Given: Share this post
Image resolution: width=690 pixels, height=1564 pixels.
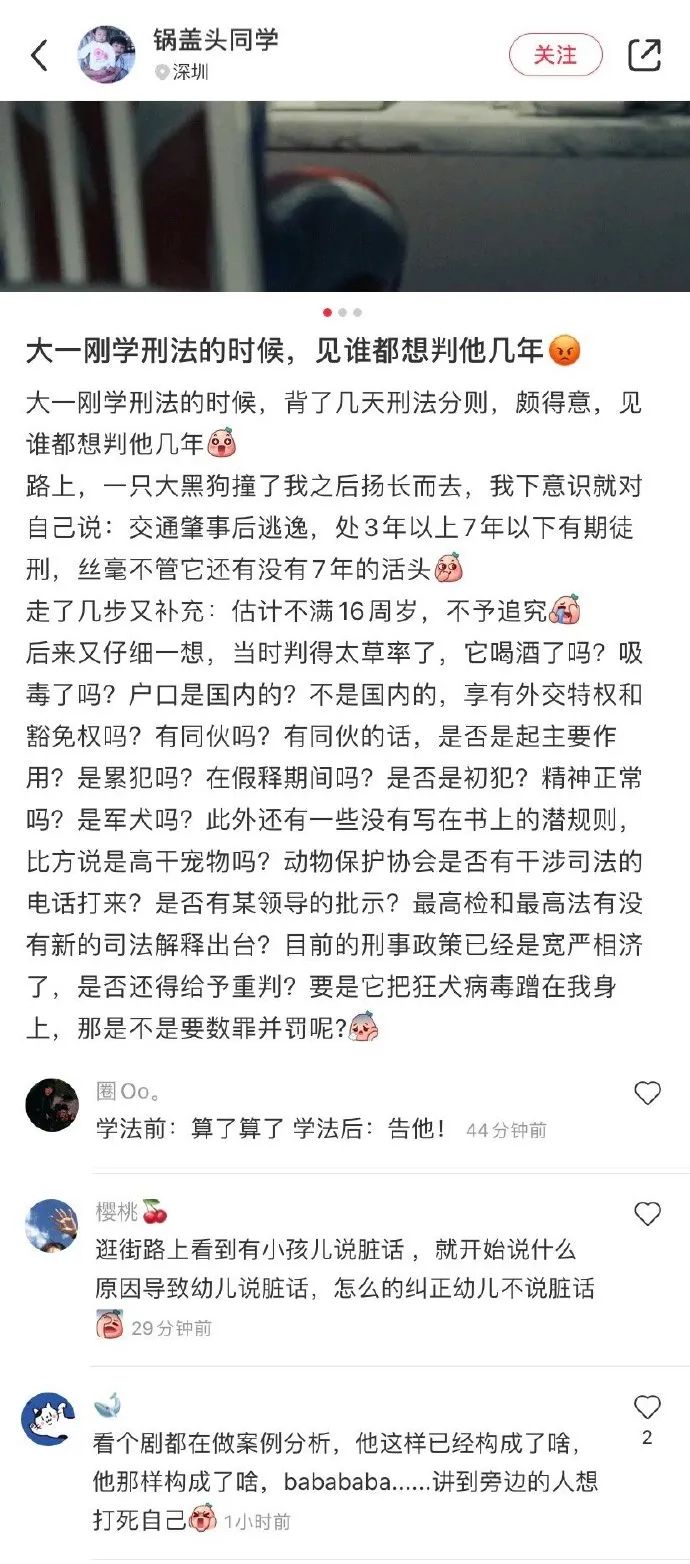Looking at the screenshot, I should (x=645, y=55).
